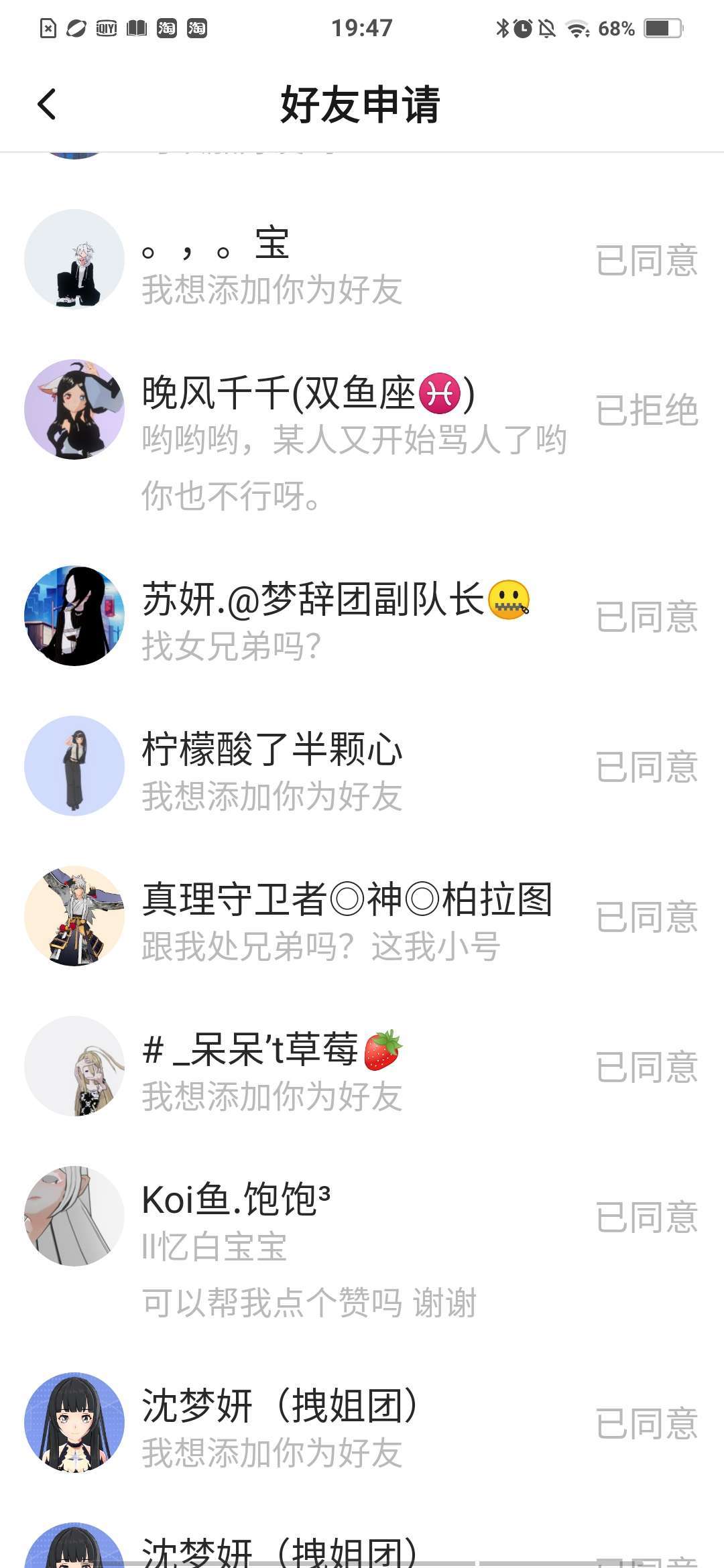Image resolution: width=724 pixels, height=1568 pixels.
Task: Open 晚风千千(双鱼座) friend request
Action: (x=335, y=436)
